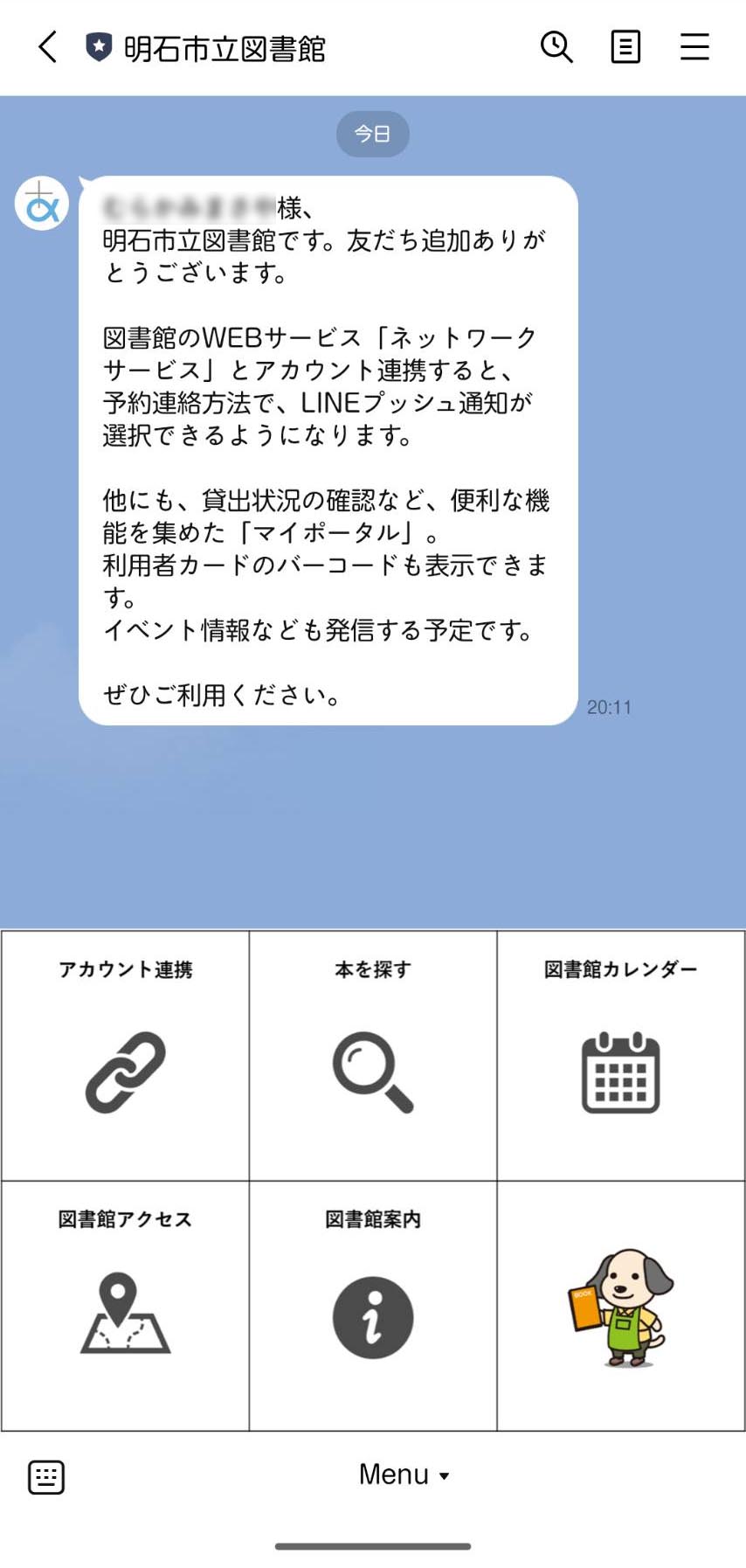
Task: Open 図書館案内 information
Action: coord(373,1305)
